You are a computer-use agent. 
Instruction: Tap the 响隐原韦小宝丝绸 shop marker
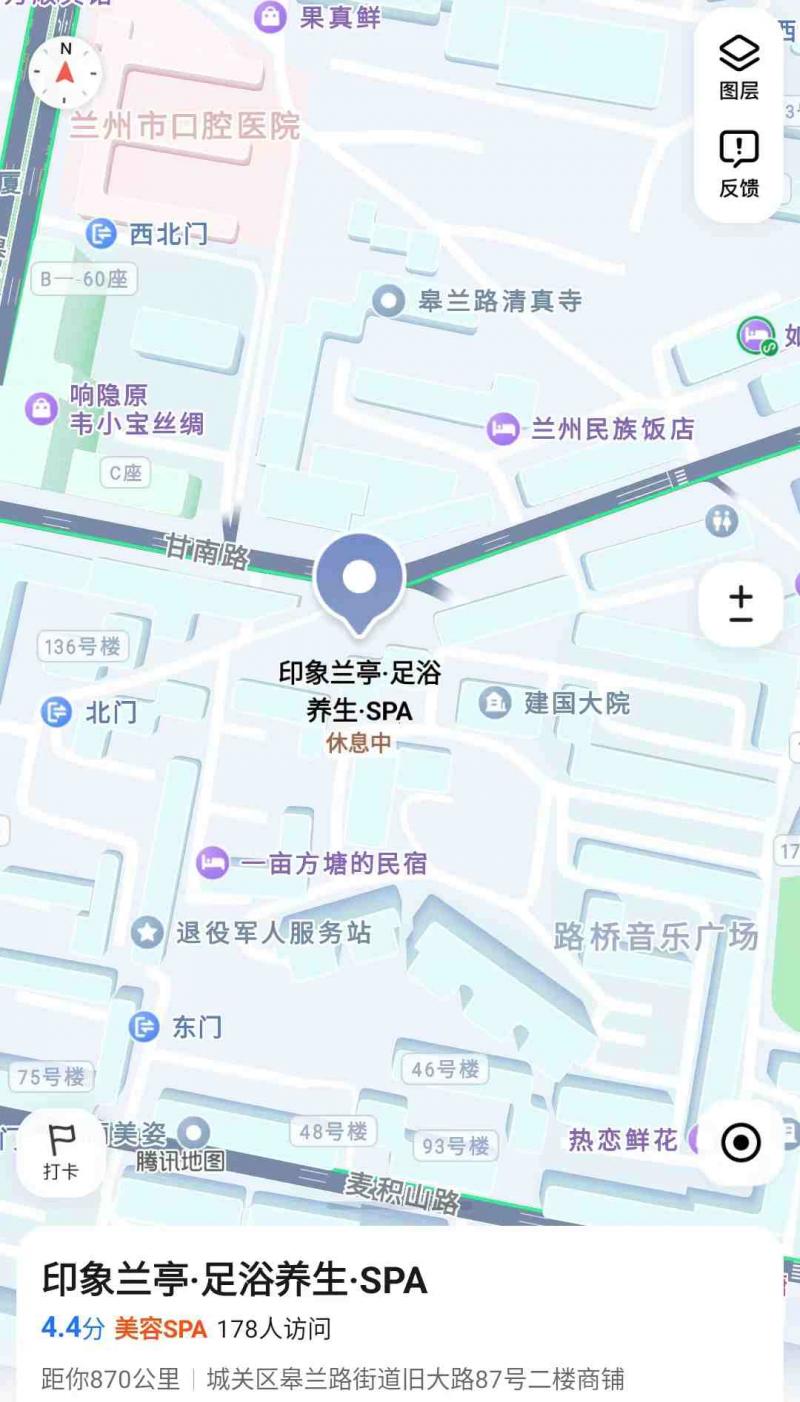pyautogui.click(x=42, y=408)
